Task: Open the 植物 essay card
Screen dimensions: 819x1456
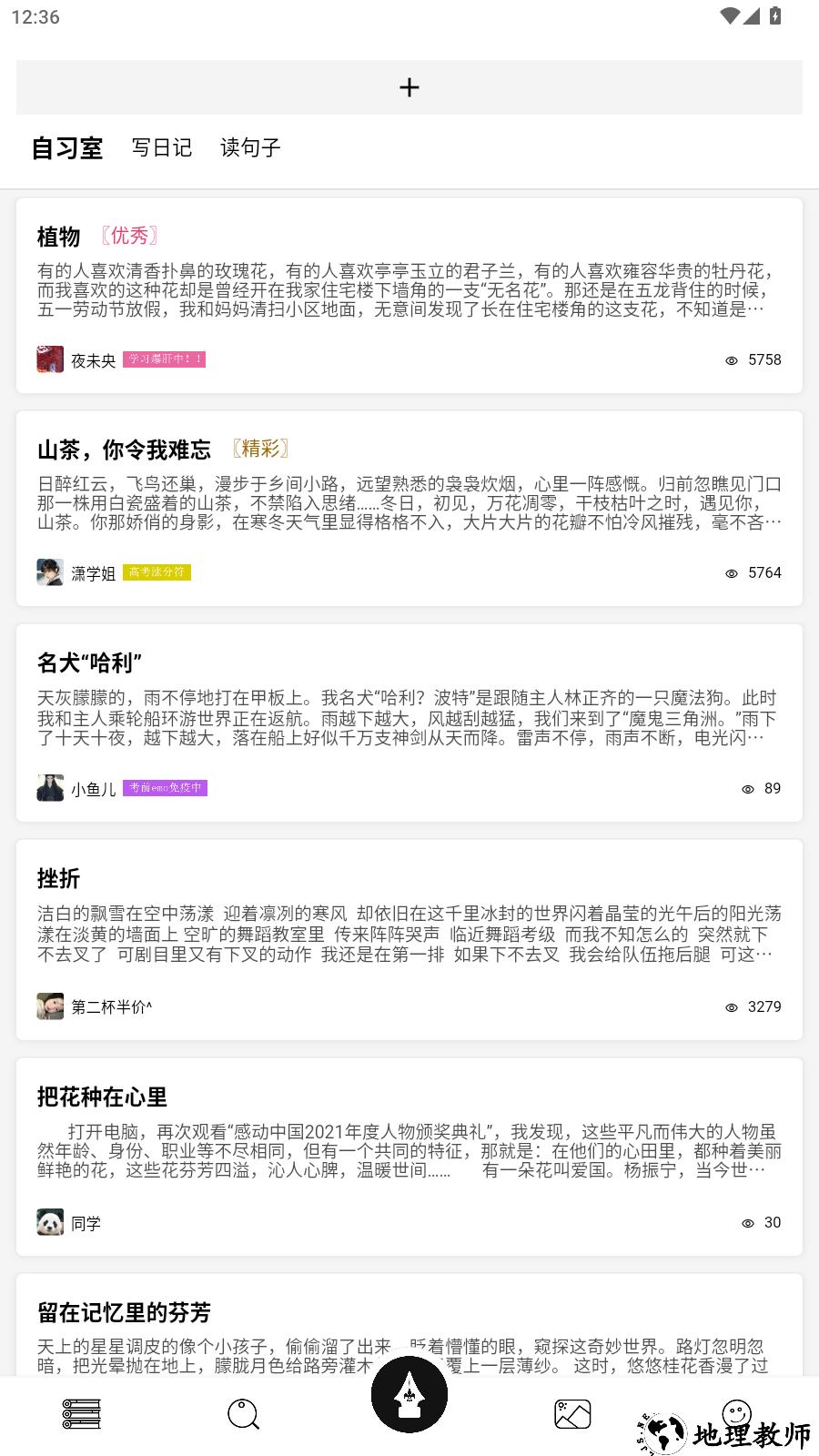Action: [409, 289]
